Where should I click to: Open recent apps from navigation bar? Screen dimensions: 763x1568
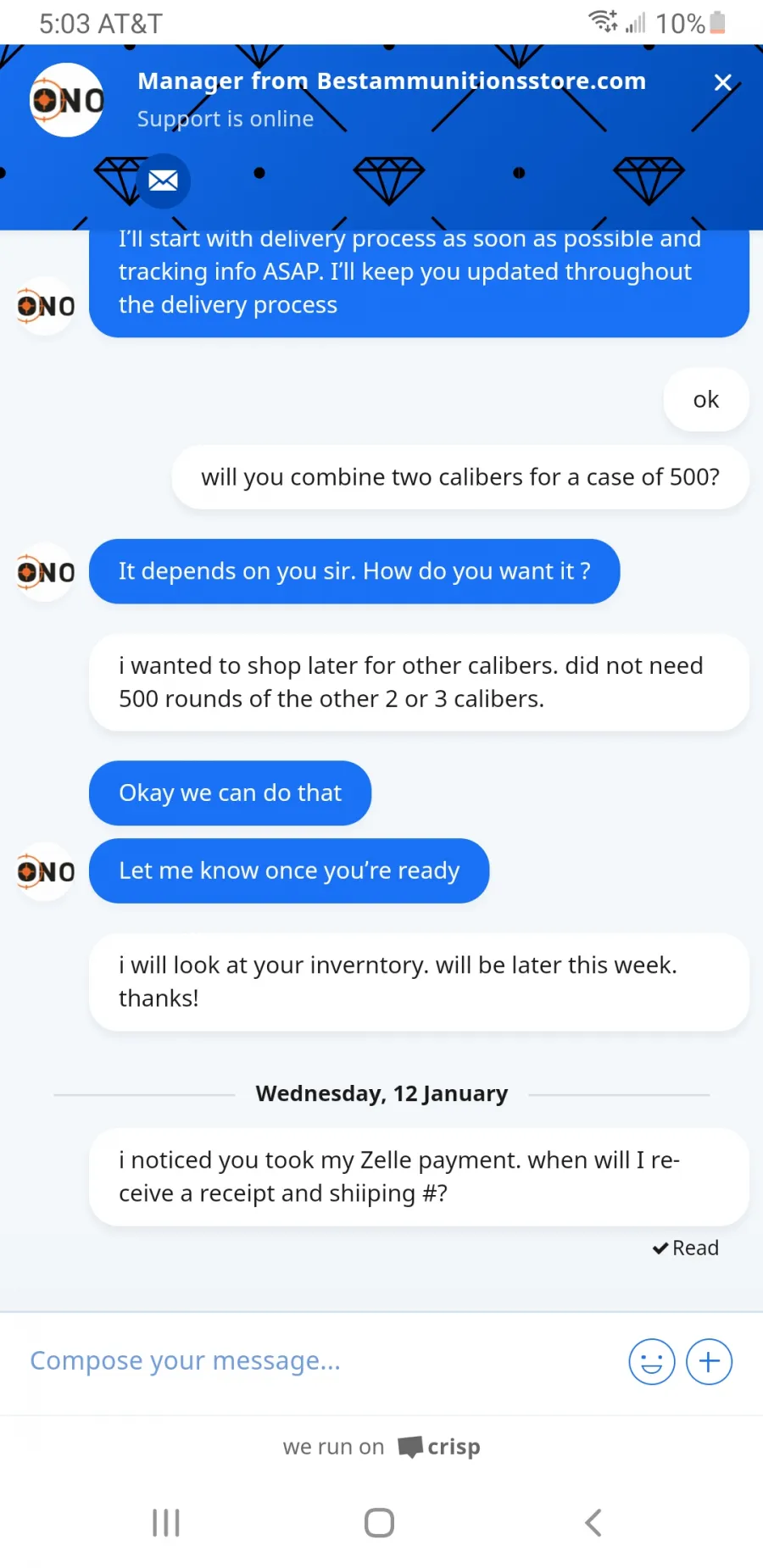[x=166, y=1522]
